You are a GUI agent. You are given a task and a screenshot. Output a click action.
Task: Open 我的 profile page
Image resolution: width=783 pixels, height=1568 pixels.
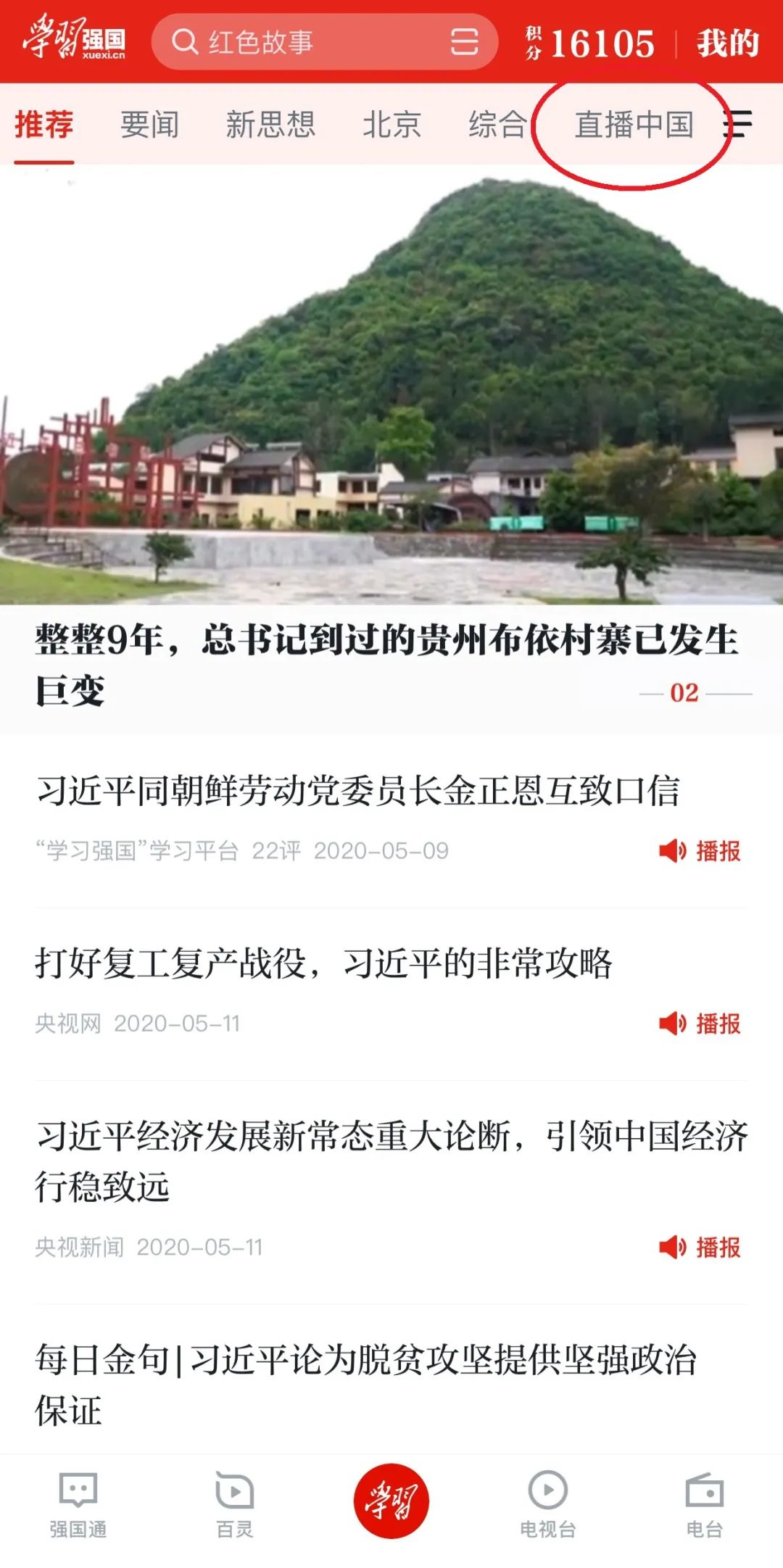[727, 43]
